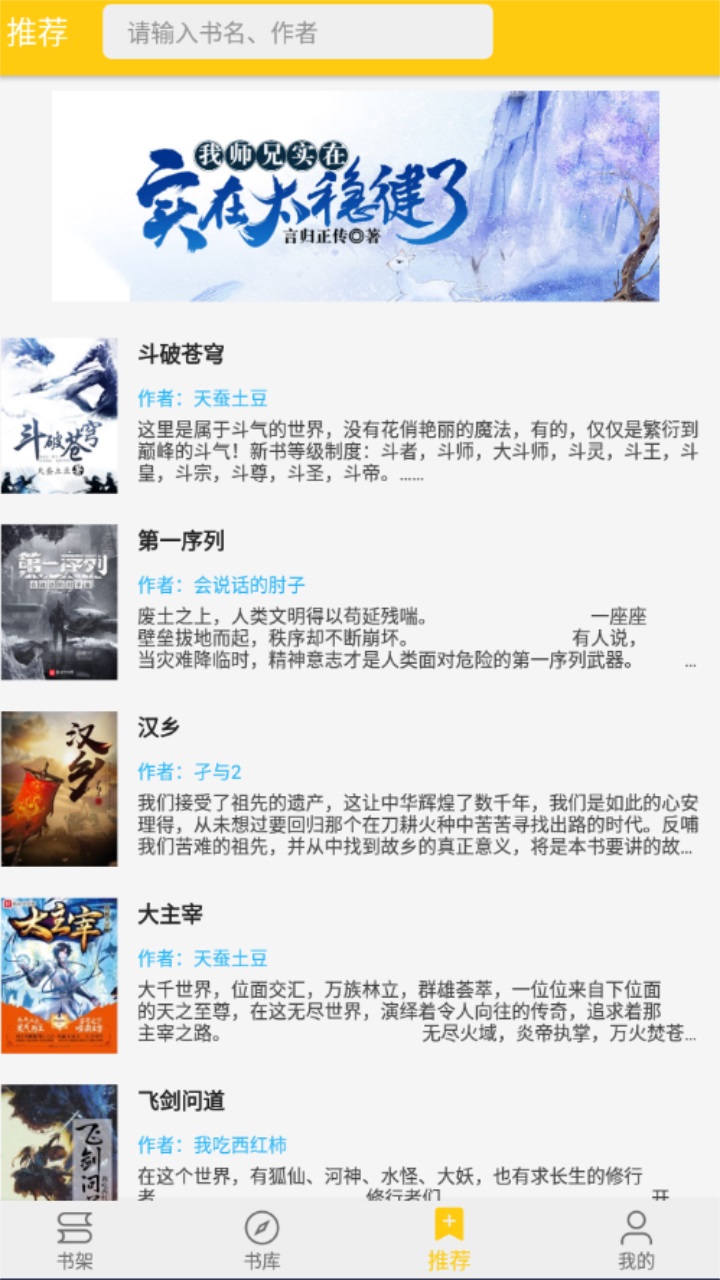720x1280 pixels.
Task: Tap the yellow 推荐 bookmark icon
Action: pos(450,1225)
